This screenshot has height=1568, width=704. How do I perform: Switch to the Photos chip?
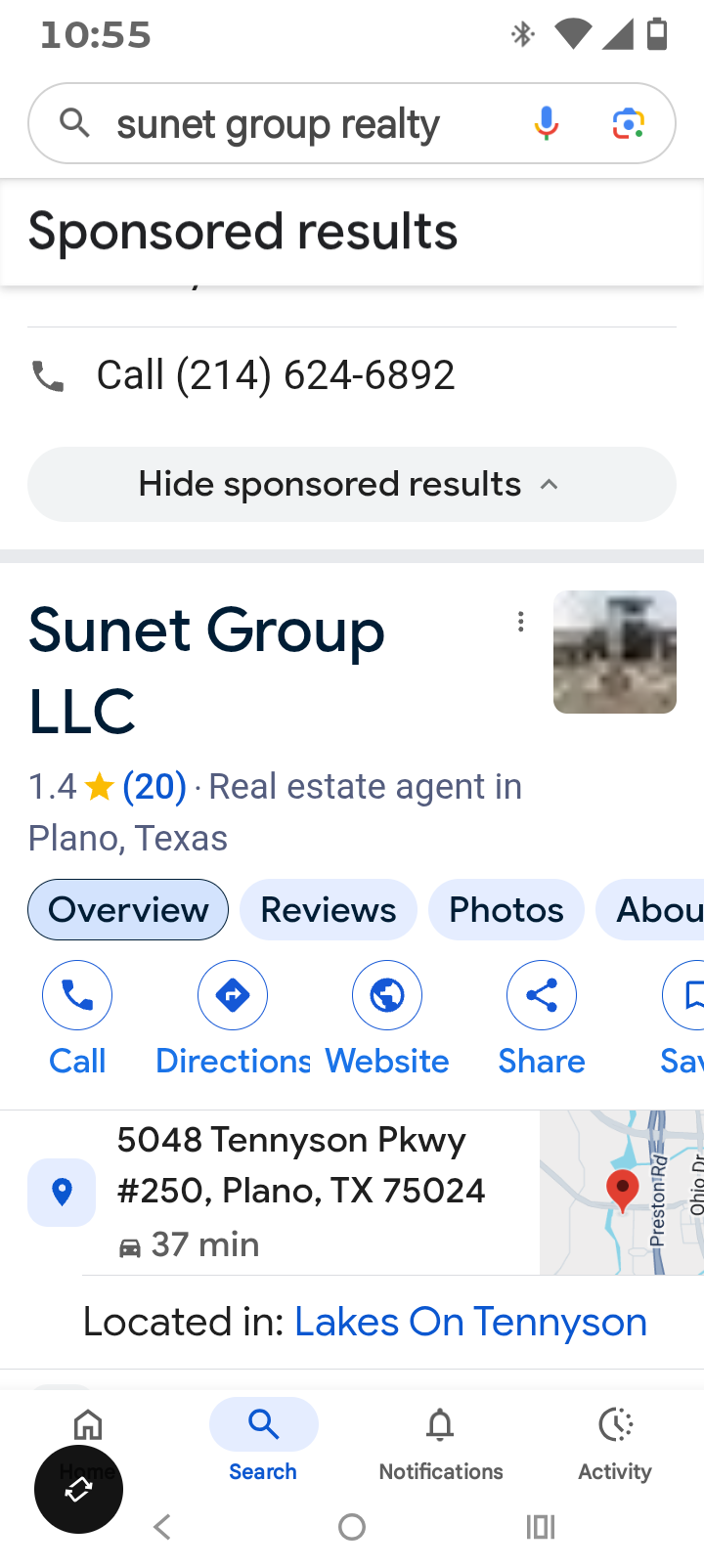click(x=506, y=910)
